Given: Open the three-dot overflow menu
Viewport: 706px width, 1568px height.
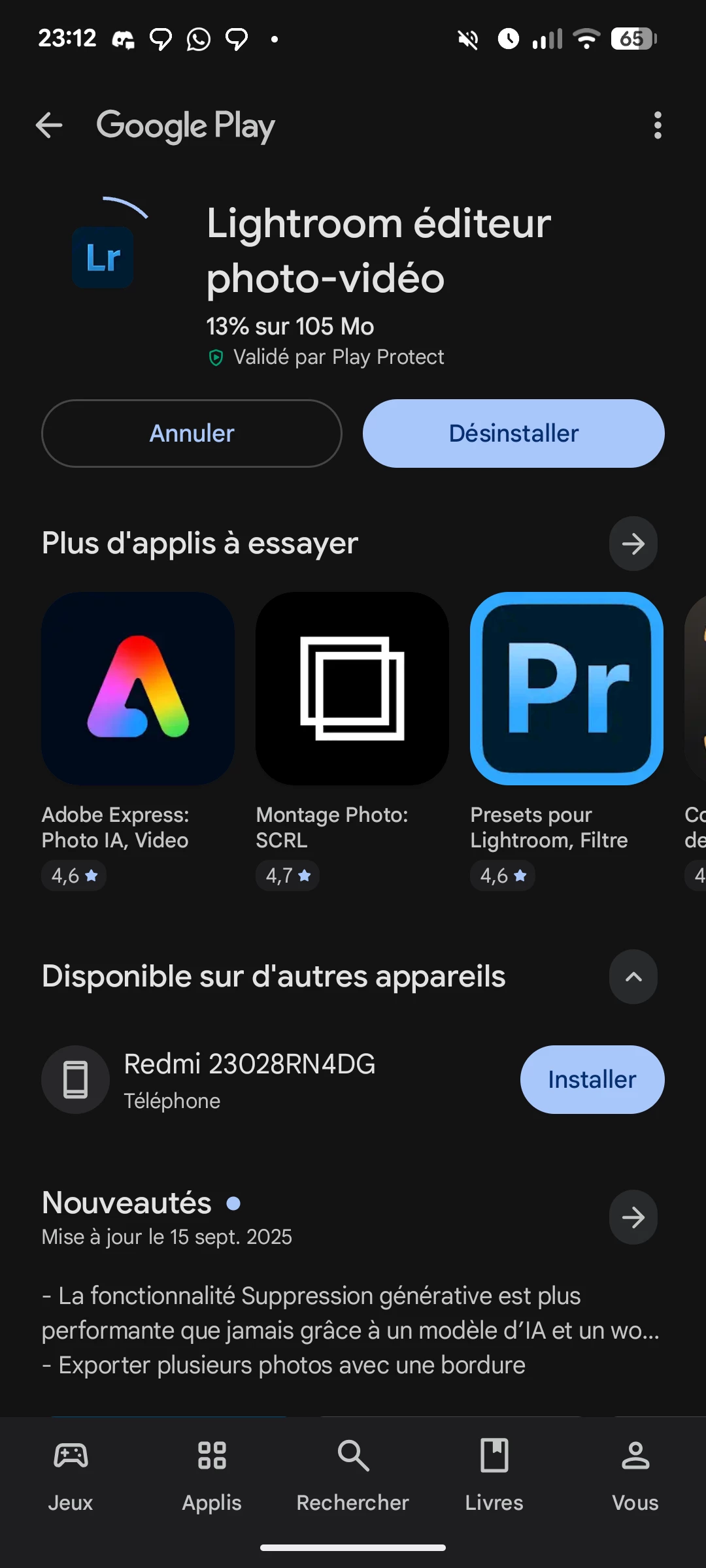Looking at the screenshot, I should 657,125.
